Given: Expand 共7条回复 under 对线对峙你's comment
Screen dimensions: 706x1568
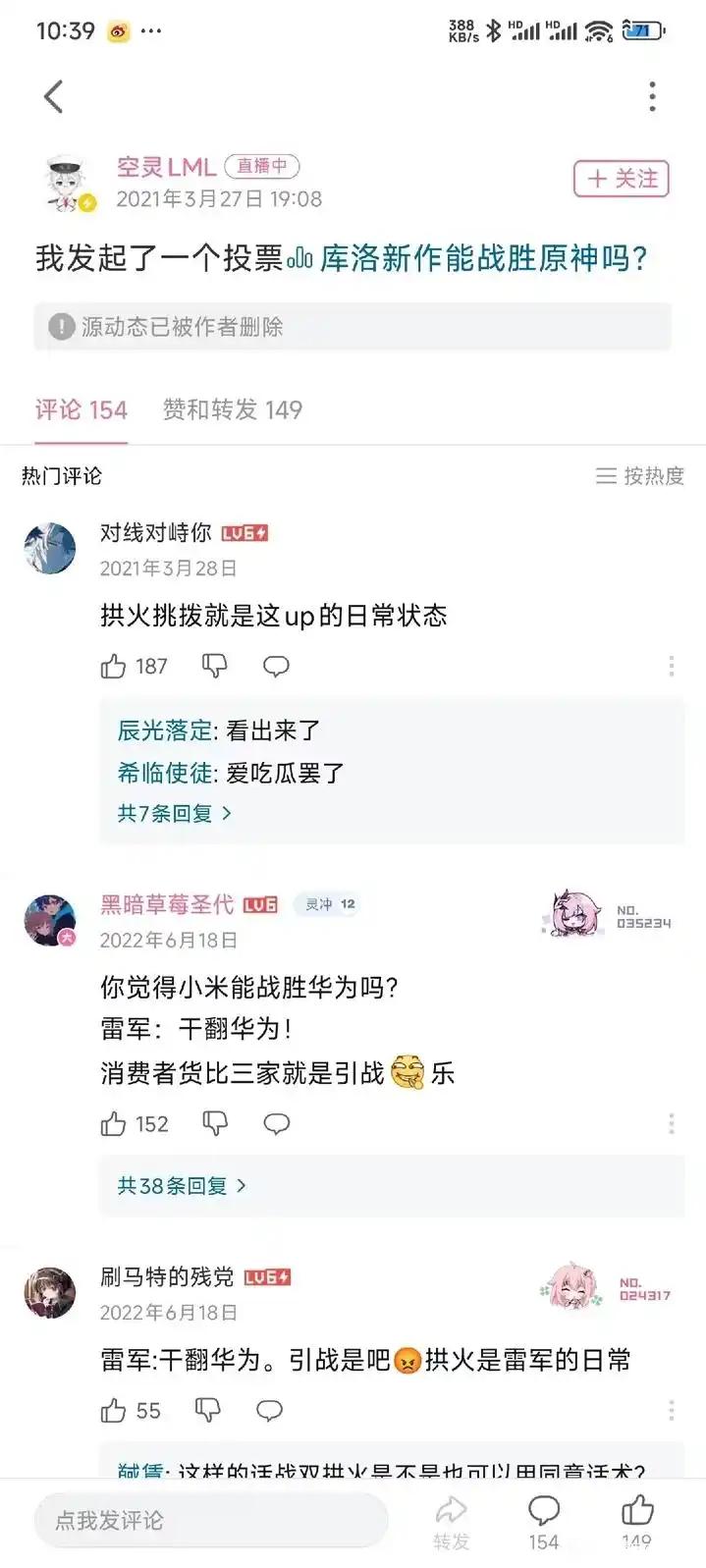Looking at the screenshot, I should click(174, 813).
